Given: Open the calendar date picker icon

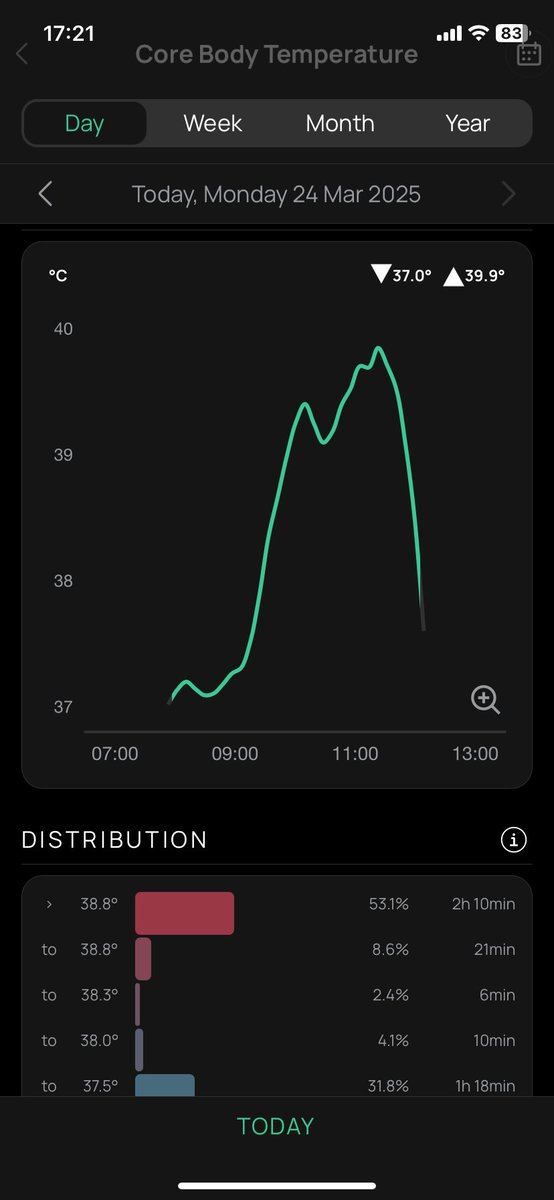Looking at the screenshot, I should (528, 54).
